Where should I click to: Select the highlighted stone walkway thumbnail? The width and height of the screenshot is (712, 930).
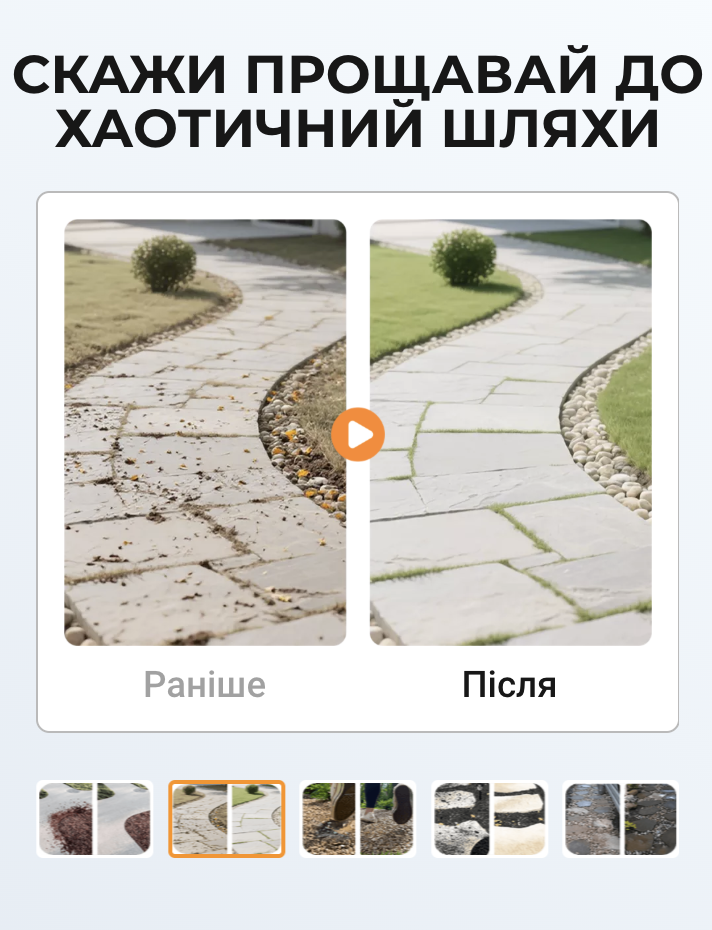pyautogui.click(x=226, y=819)
